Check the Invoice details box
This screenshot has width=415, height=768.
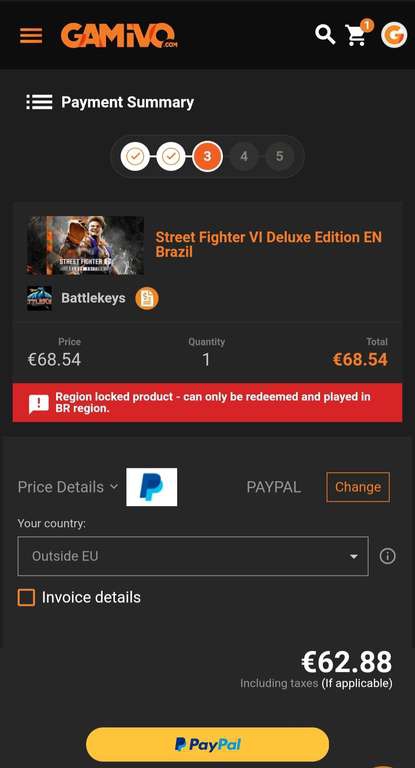(26, 598)
